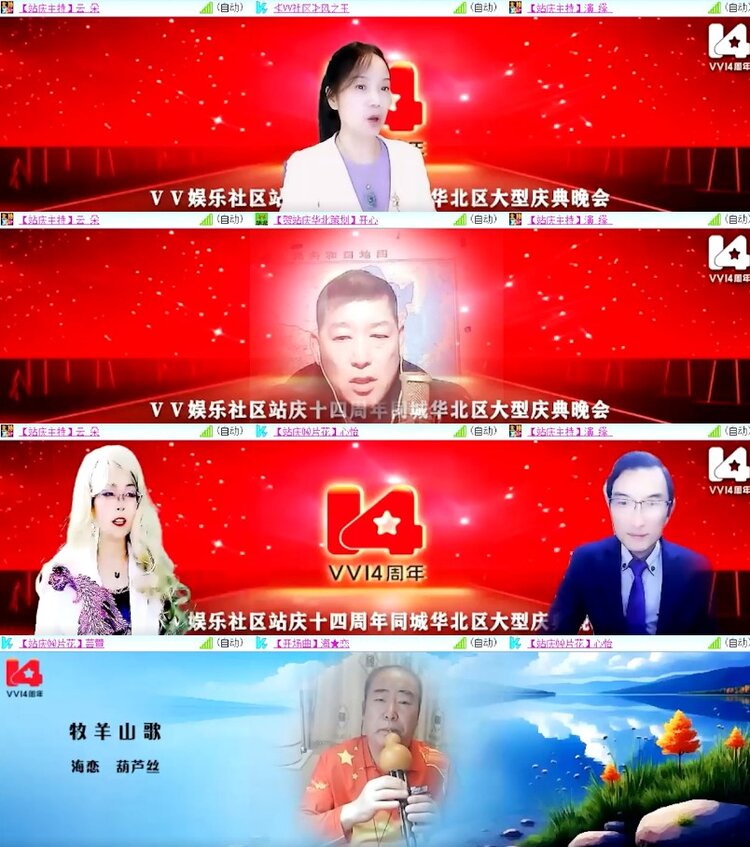This screenshot has width=750, height=847.
Task: Toggle the (自动) auto quality on 云朵's feed
Action: click(228, 7)
